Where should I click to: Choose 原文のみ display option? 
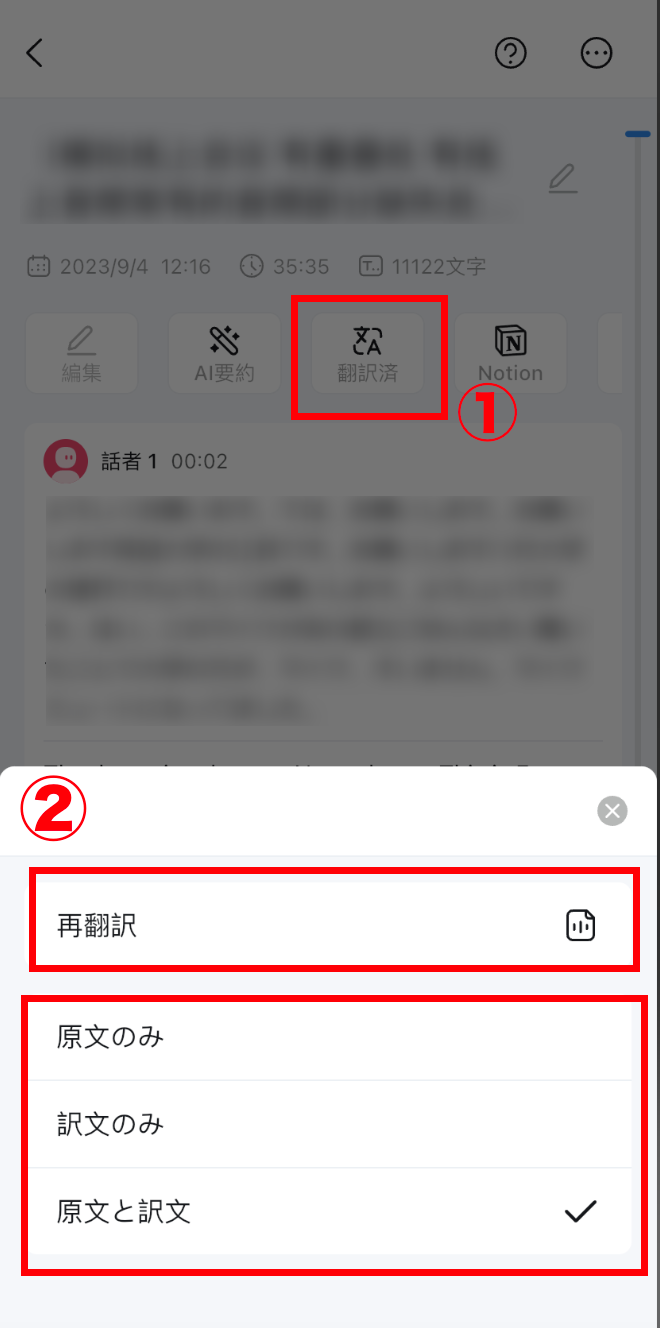330,1037
